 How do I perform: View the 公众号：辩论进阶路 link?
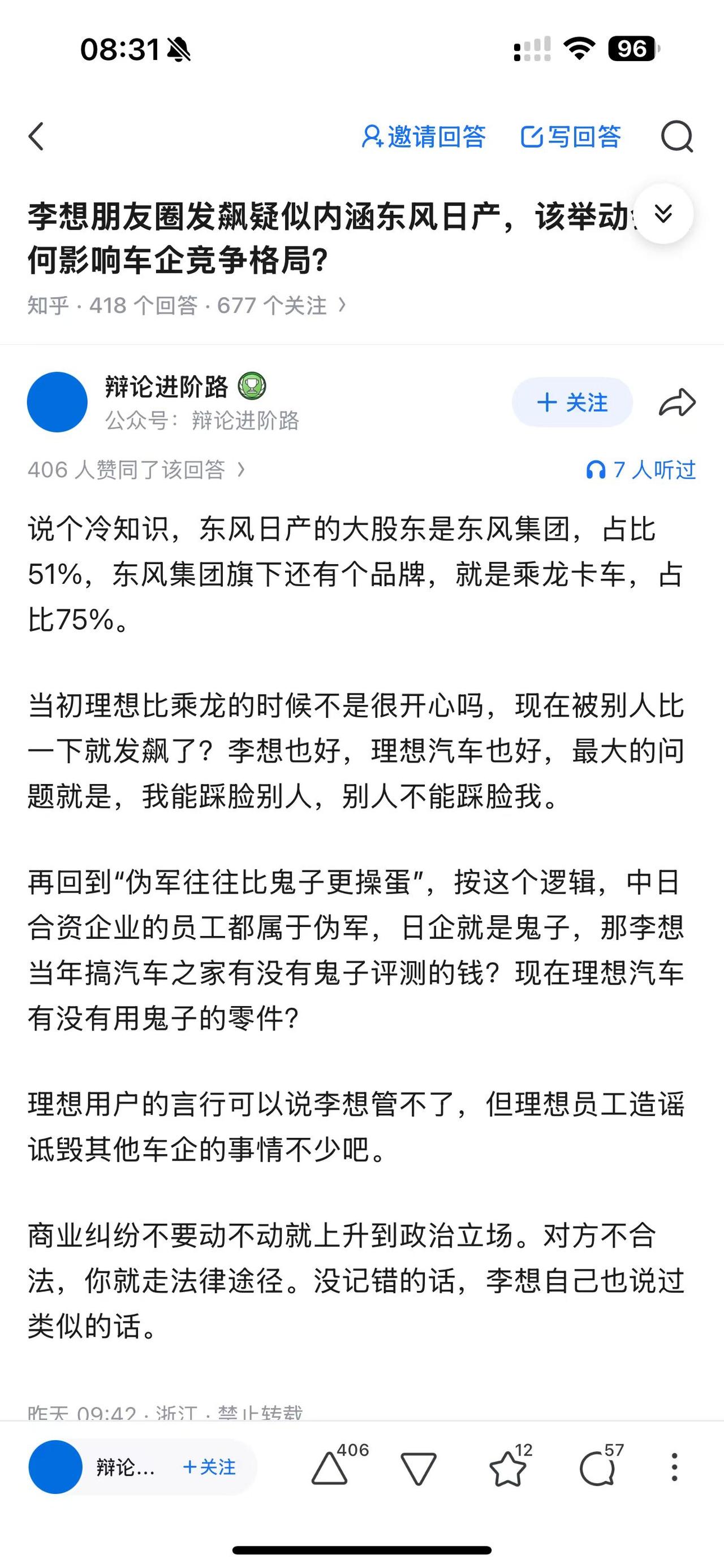[206, 420]
